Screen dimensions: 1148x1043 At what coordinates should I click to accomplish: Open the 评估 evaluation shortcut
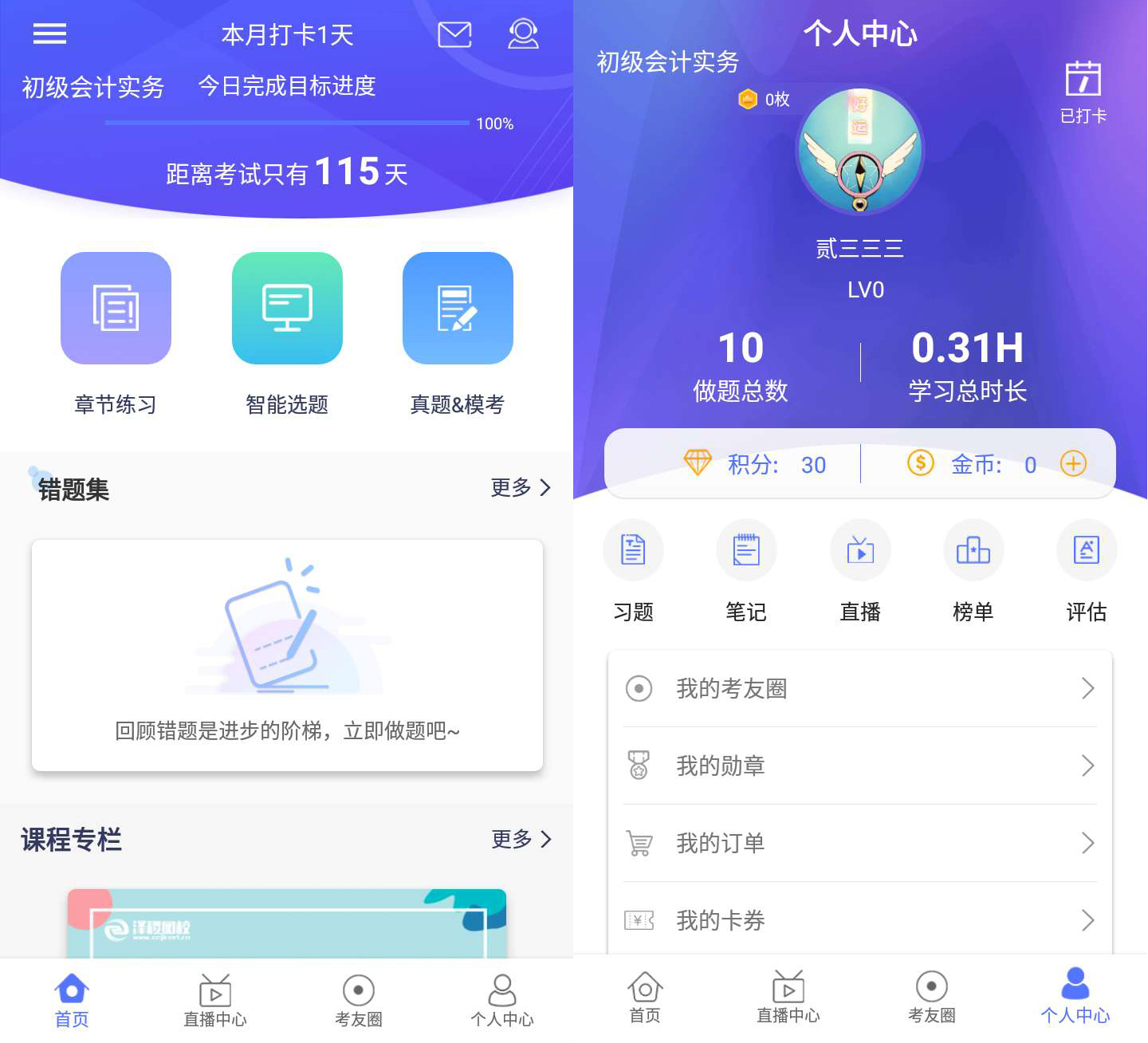[1086, 550]
